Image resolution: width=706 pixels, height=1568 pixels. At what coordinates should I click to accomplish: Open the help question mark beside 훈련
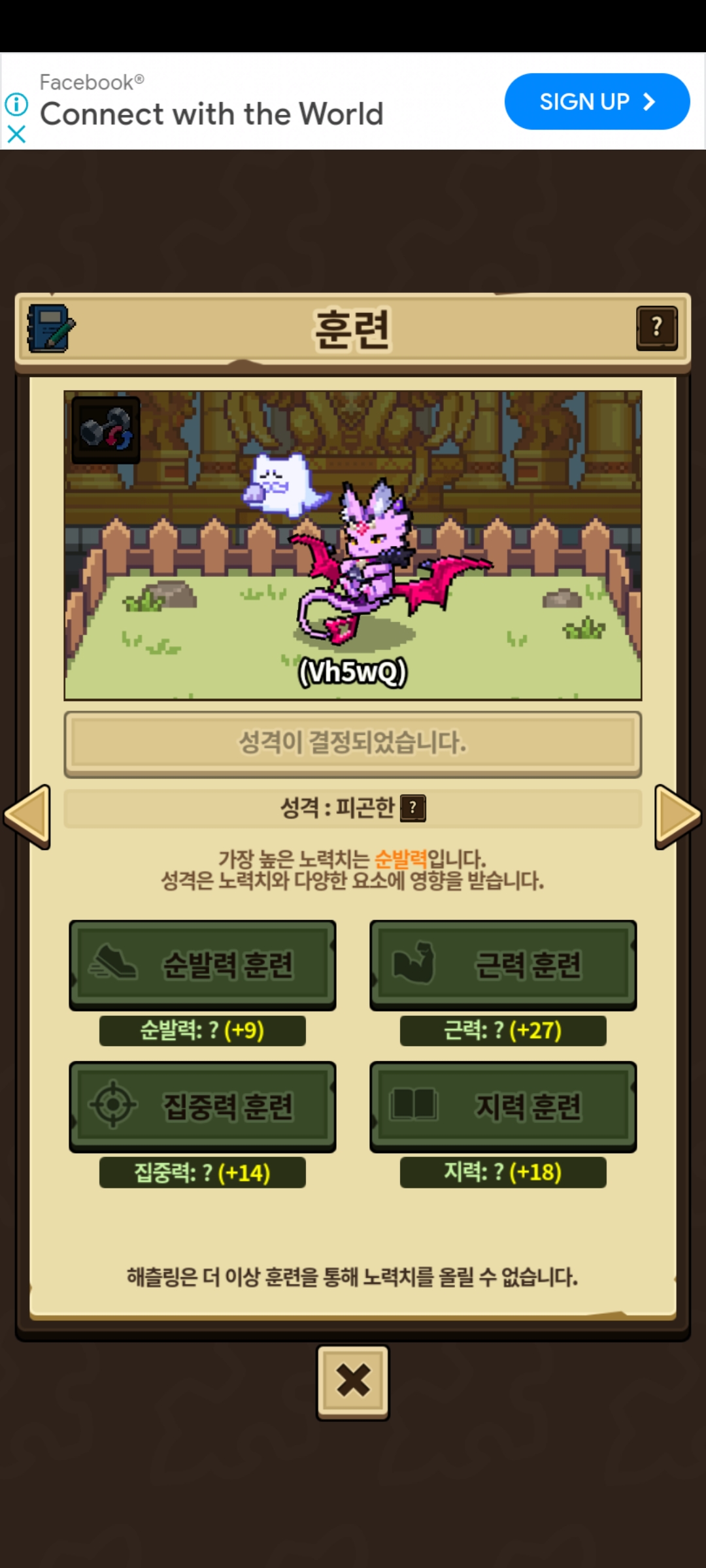(x=656, y=328)
